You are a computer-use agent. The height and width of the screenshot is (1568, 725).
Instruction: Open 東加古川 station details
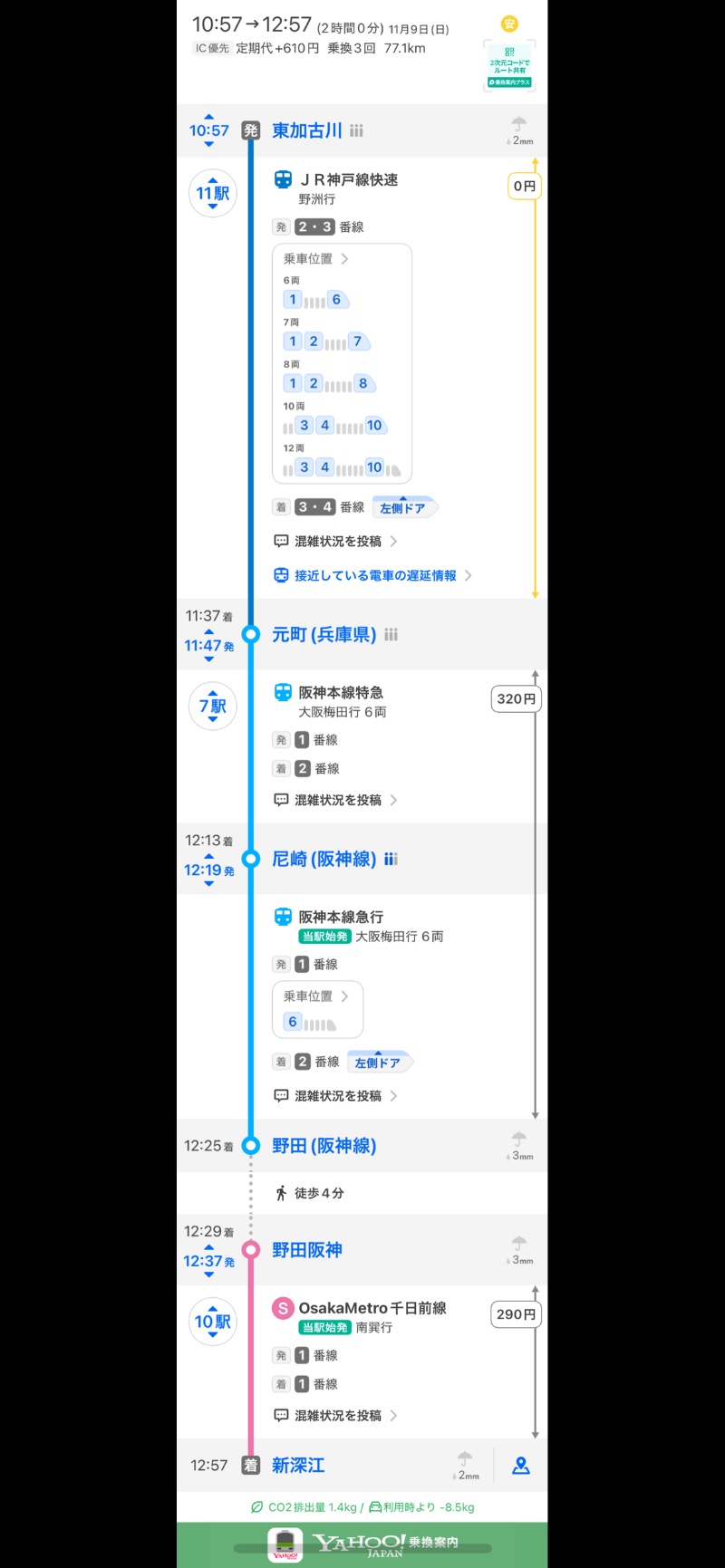point(307,130)
